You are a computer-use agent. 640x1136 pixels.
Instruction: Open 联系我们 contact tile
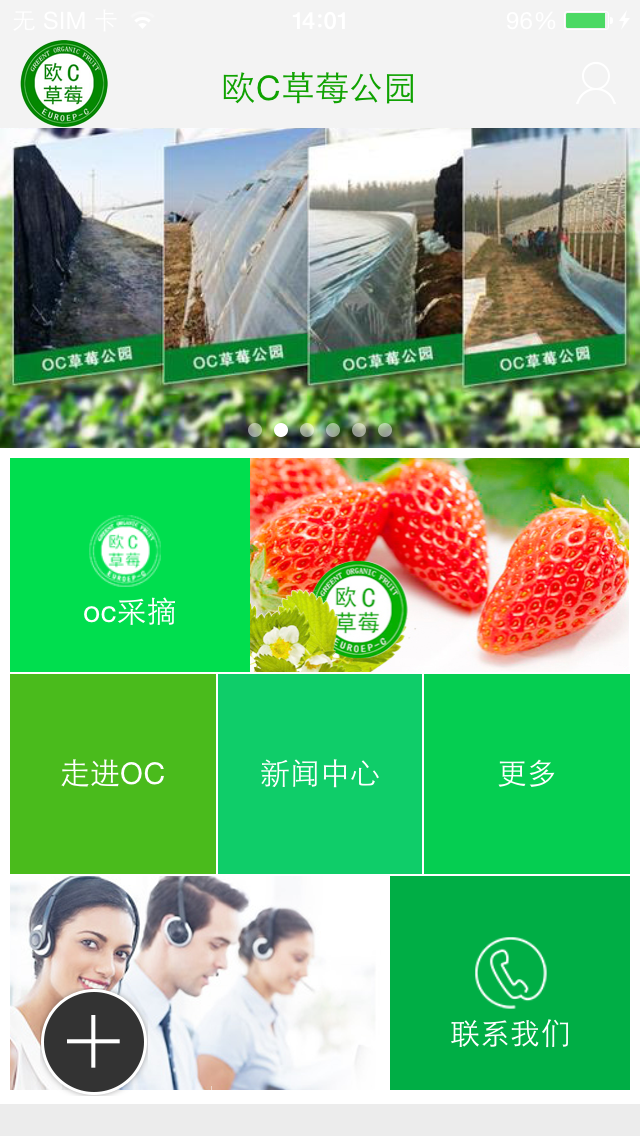pos(510,982)
